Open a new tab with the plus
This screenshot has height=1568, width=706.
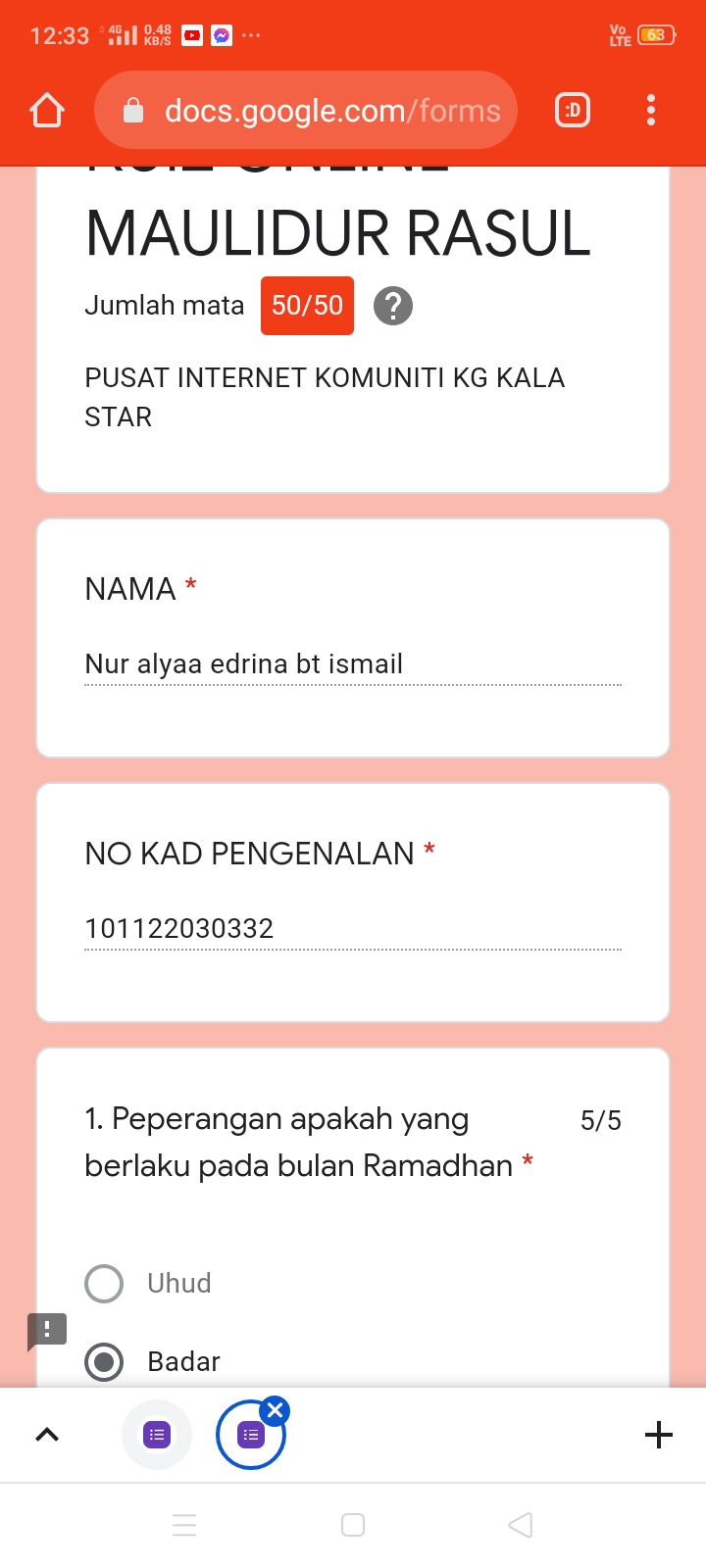(659, 1436)
